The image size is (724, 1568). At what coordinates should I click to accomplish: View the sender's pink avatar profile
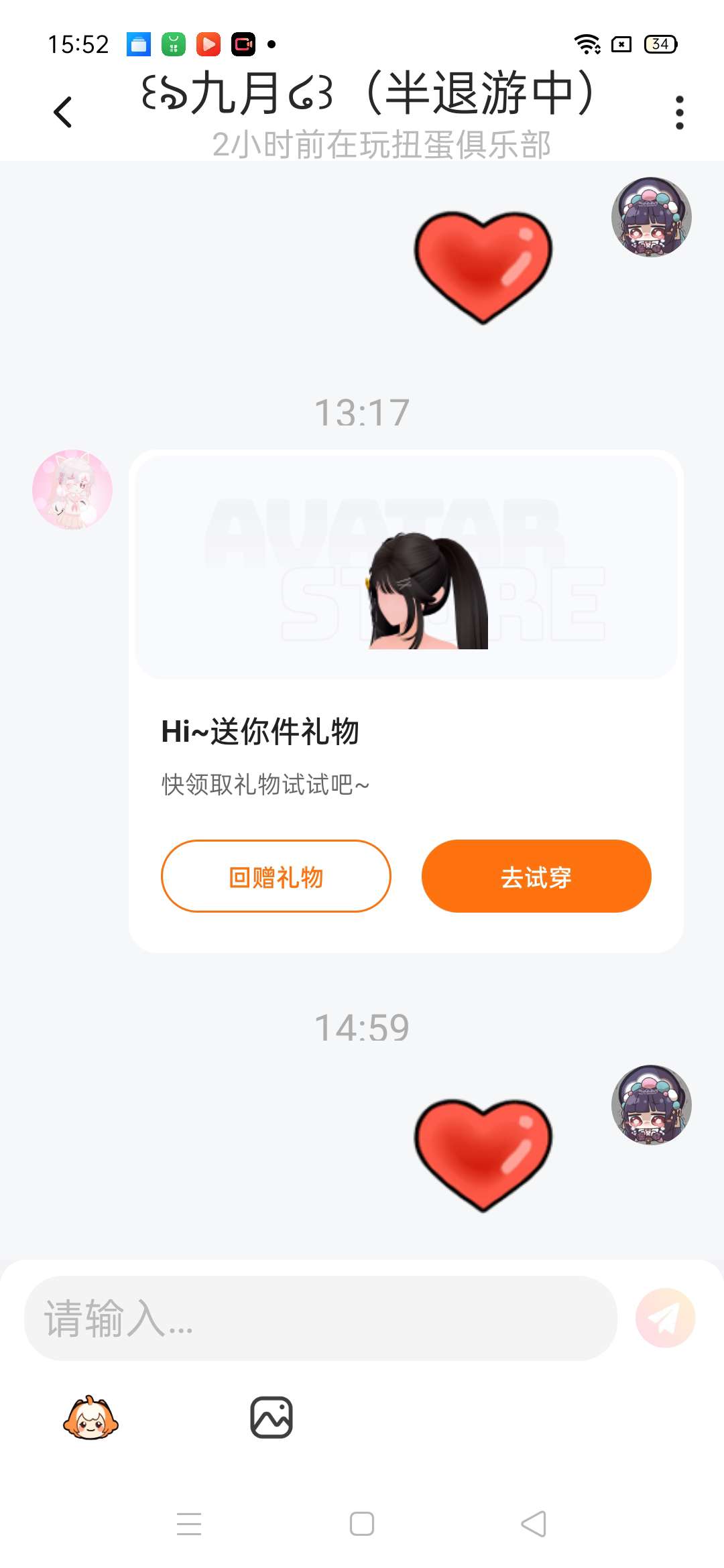[72, 489]
